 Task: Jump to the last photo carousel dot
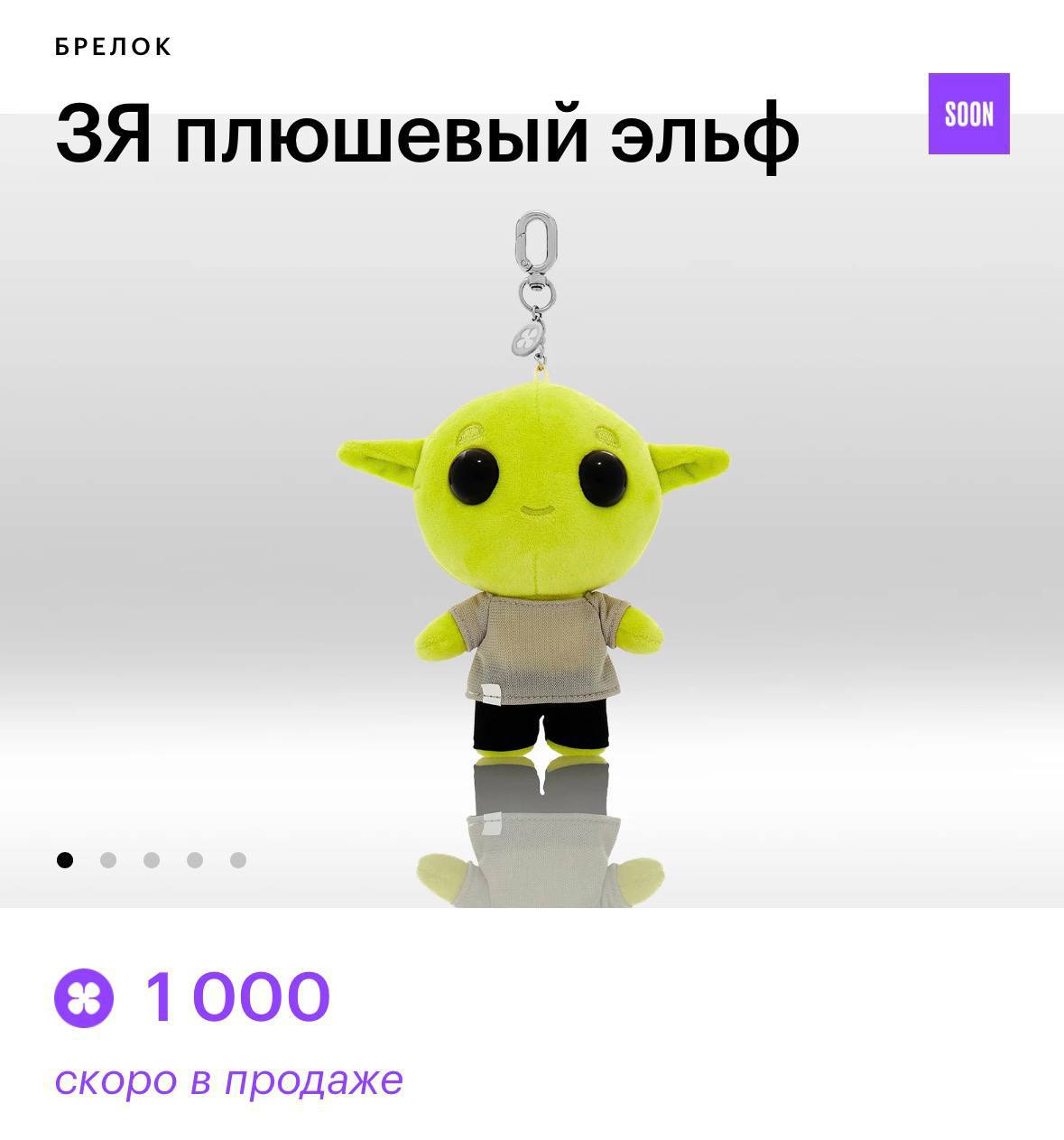pyautogui.click(x=238, y=860)
